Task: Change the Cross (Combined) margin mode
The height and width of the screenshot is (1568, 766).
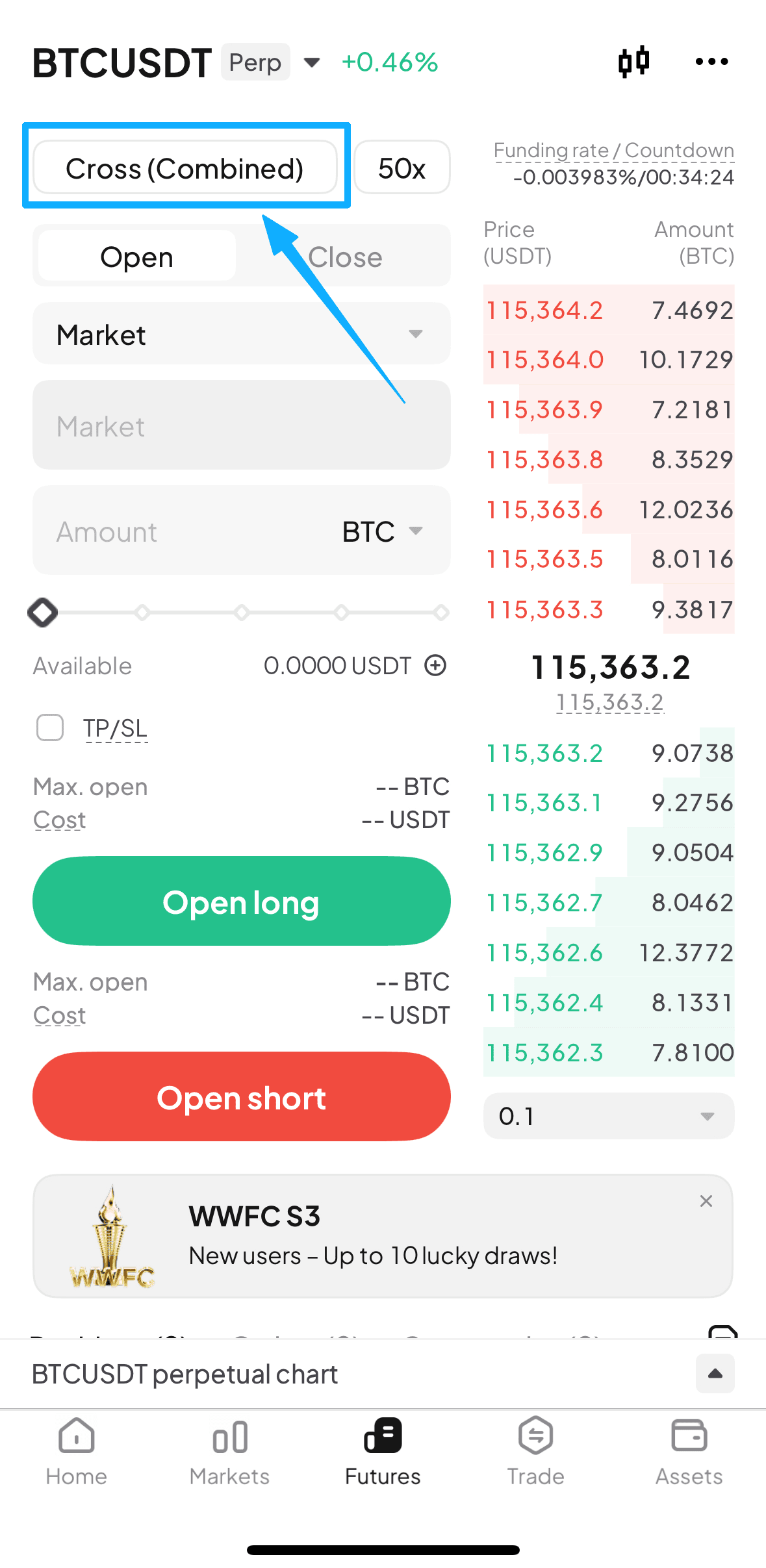Action: pos(185,168)
